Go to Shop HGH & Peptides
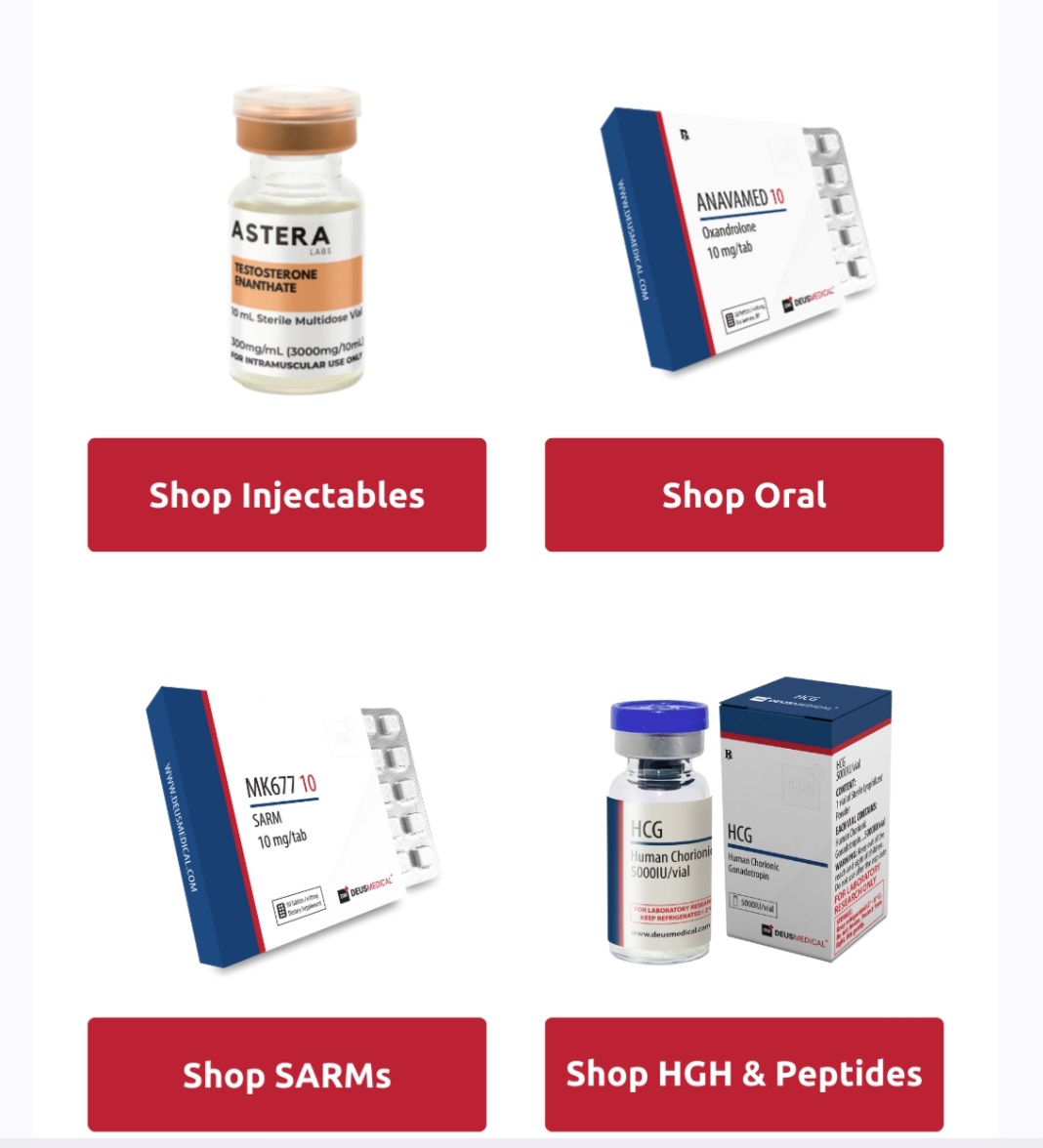1043x1148 pixels. click(743, 1074)
